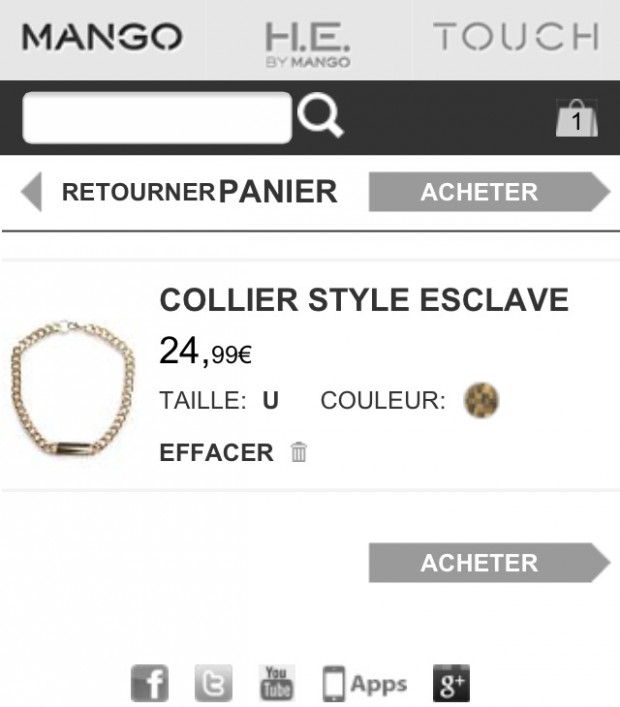Switch to the TOUCH brand tab

click(x=516, y=38)
